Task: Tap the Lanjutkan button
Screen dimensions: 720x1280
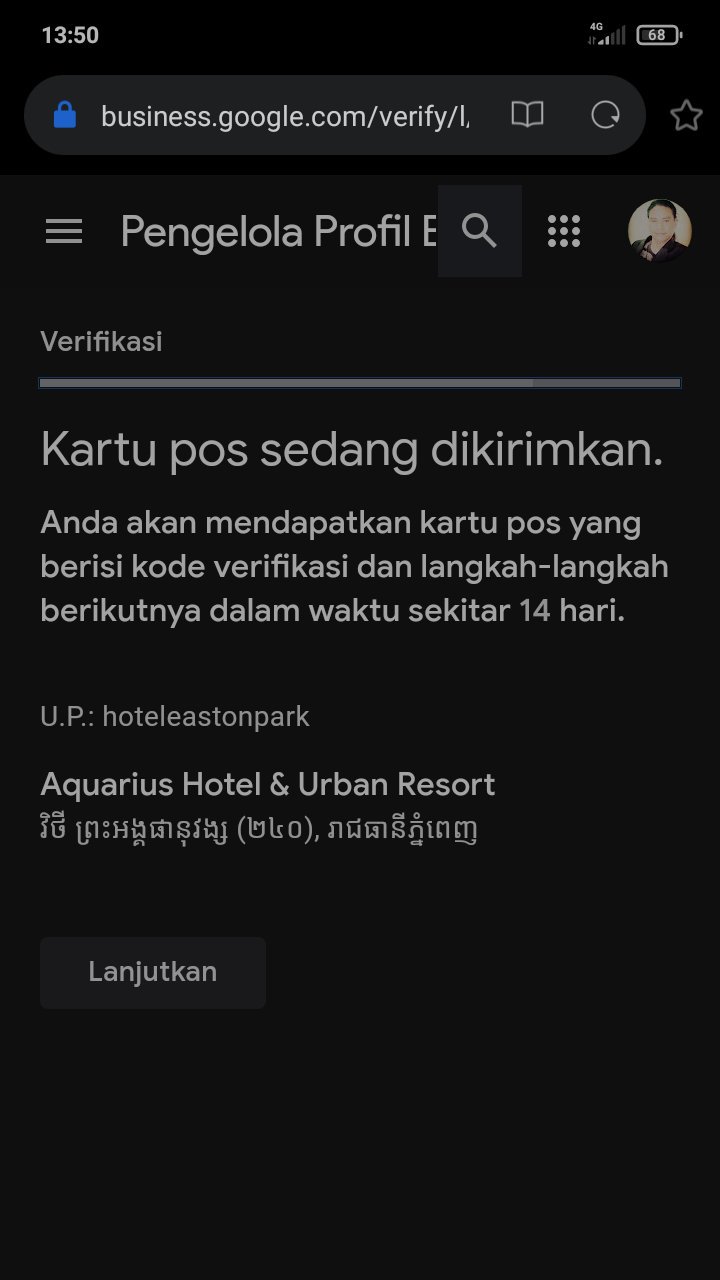Action: pyautogui.click(x=153, y=972)
